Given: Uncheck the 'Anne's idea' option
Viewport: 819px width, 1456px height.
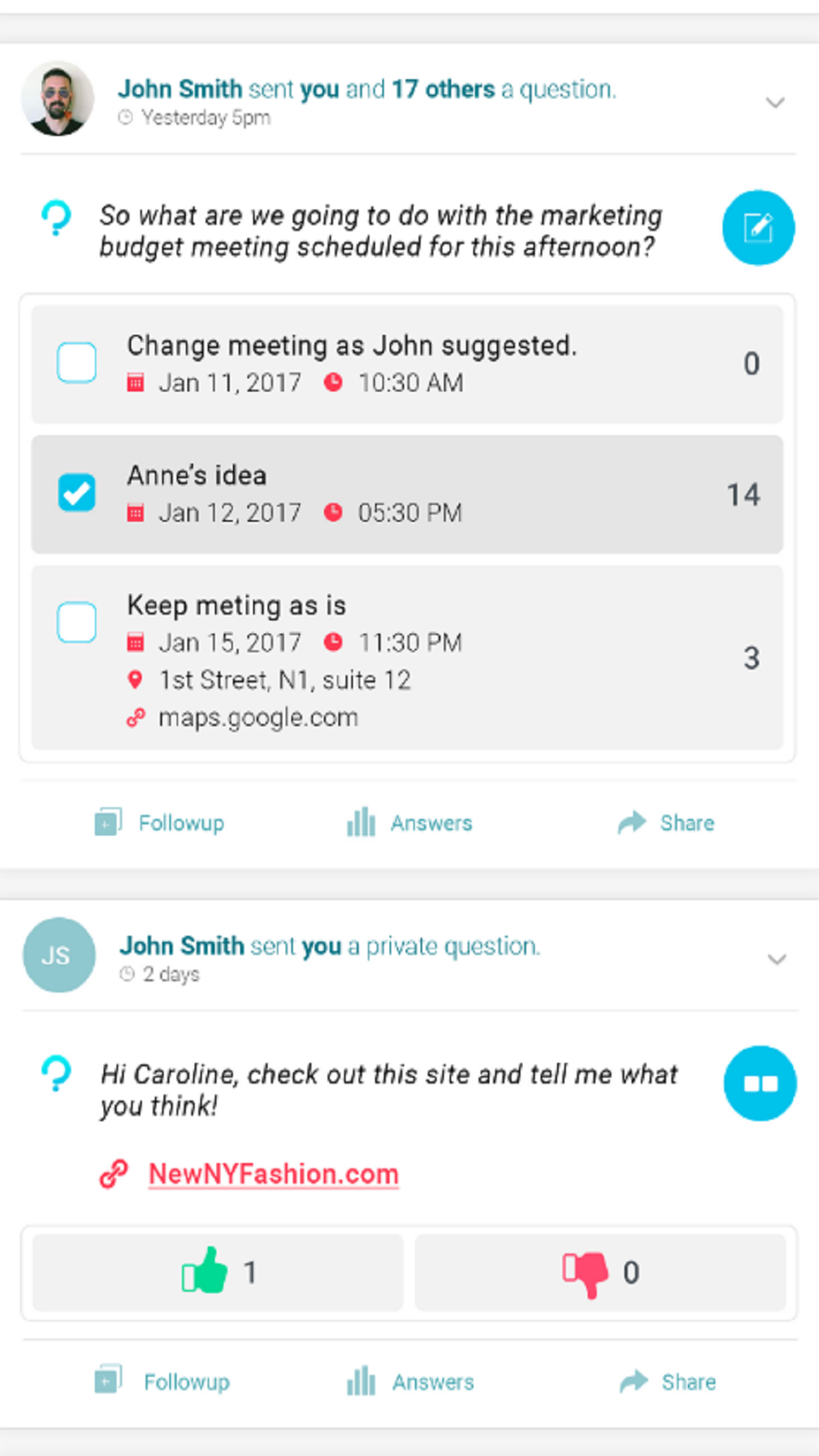Looking at the screenshot, I should 76,493.
